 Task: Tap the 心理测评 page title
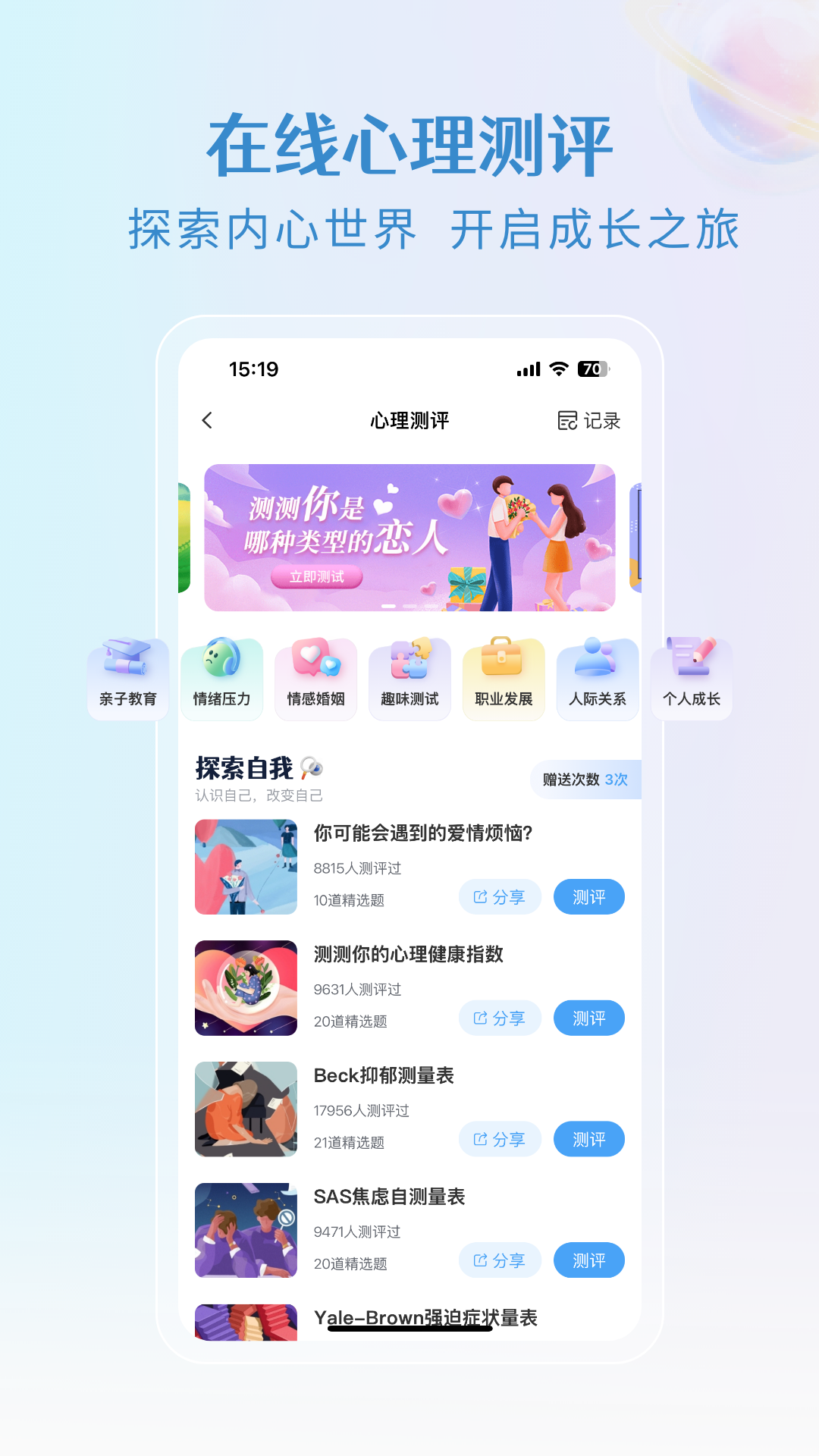coord(409,420)
